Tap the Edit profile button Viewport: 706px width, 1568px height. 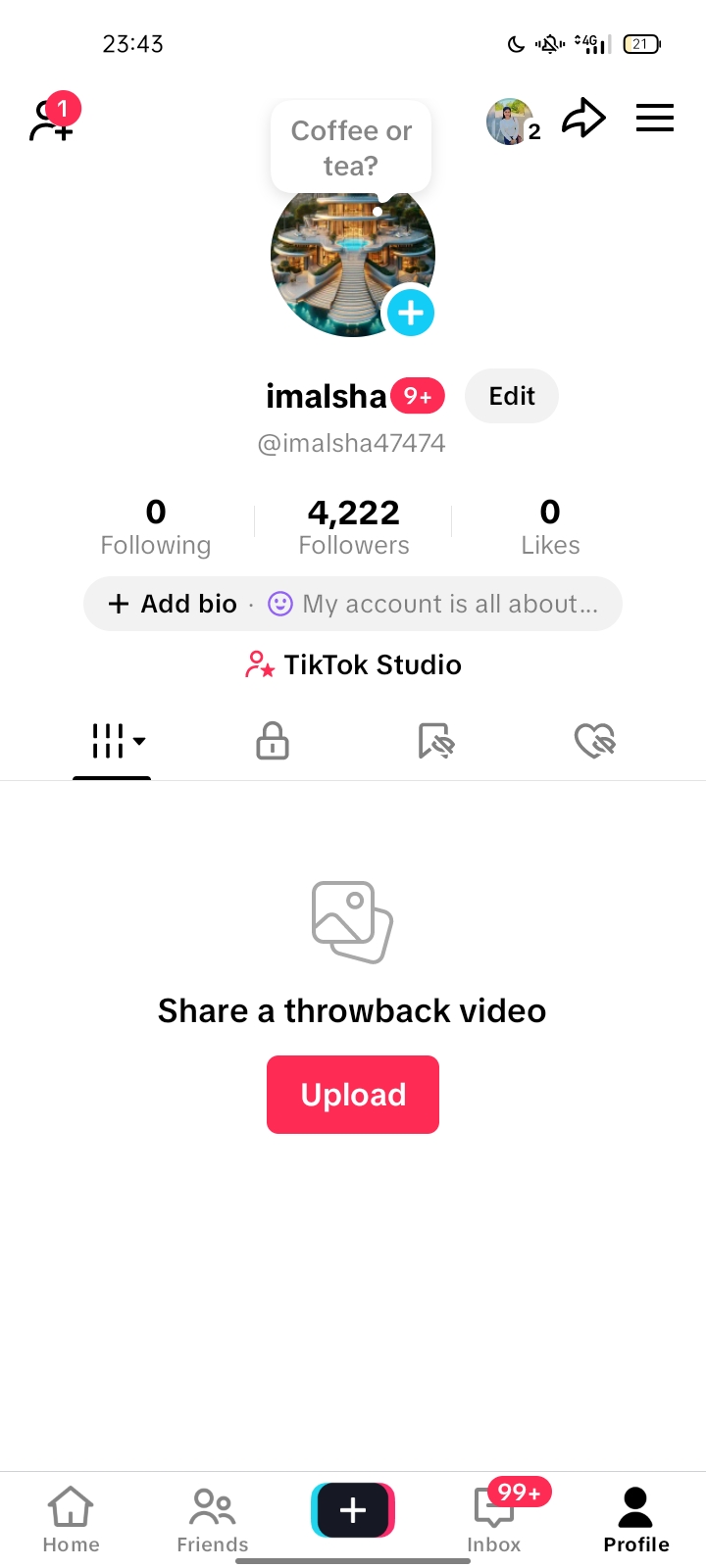pyautogui.click(x=511, y=396)
